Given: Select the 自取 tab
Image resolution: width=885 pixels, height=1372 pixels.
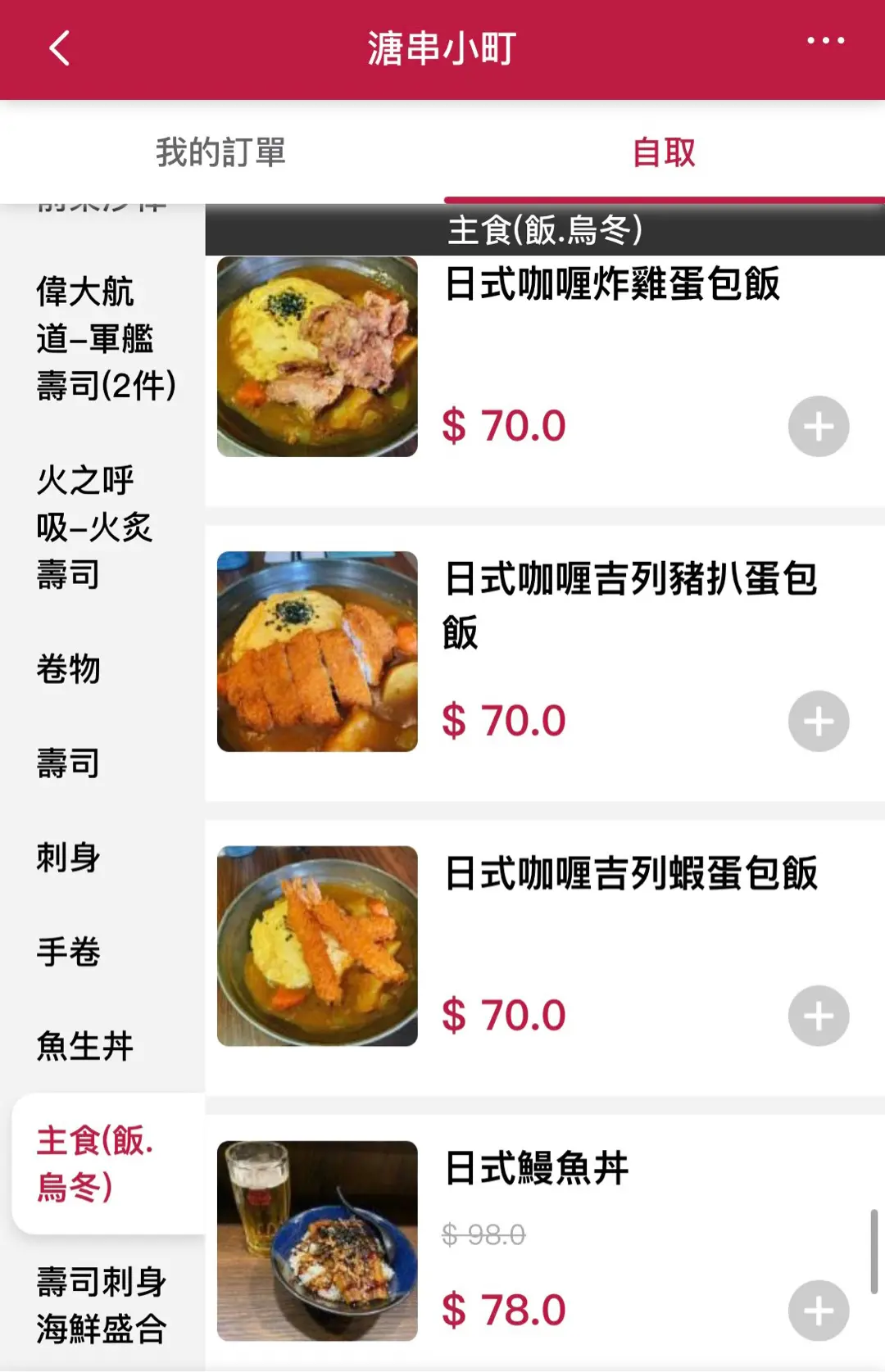Looking at the screenshot, I should click(x=664, y=152).
